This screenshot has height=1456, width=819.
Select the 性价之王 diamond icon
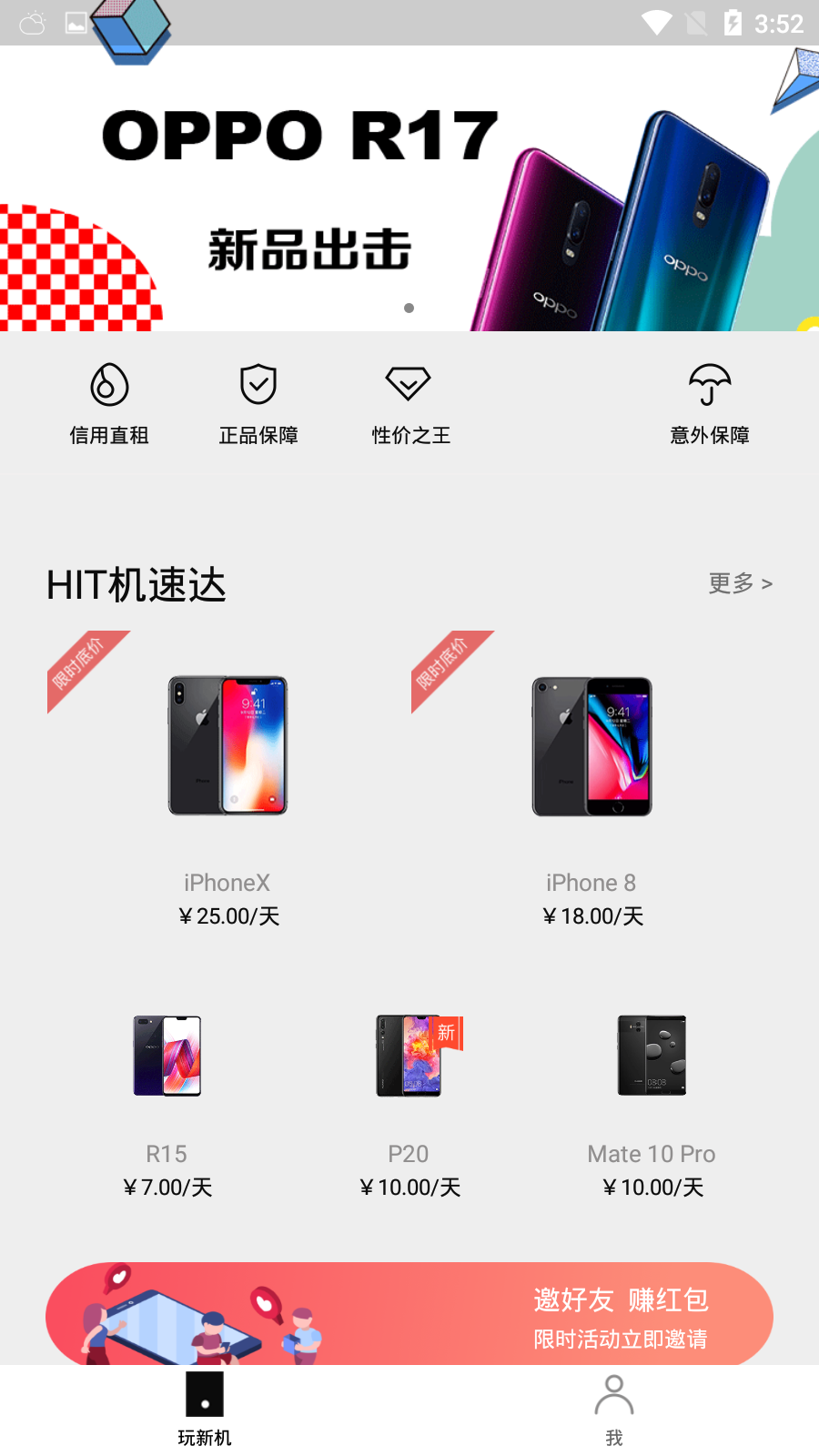[409, 382]
